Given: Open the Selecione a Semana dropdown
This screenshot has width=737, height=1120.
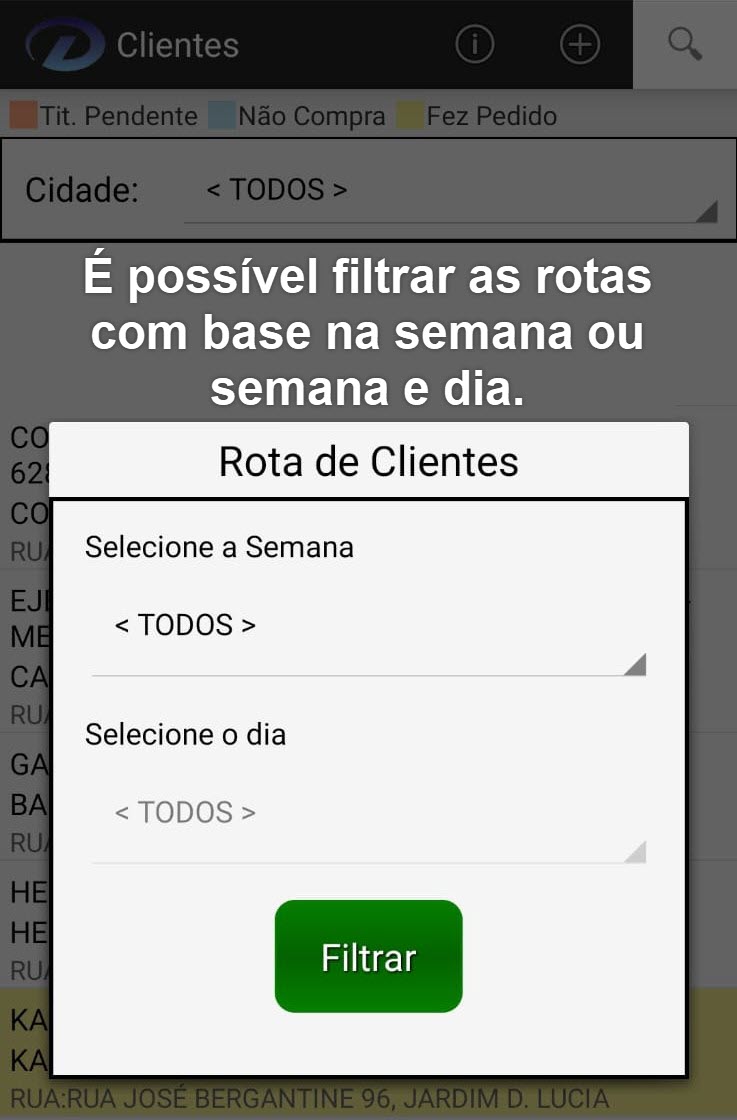Looking at the screenshot, I should click(x=368, y=627).
